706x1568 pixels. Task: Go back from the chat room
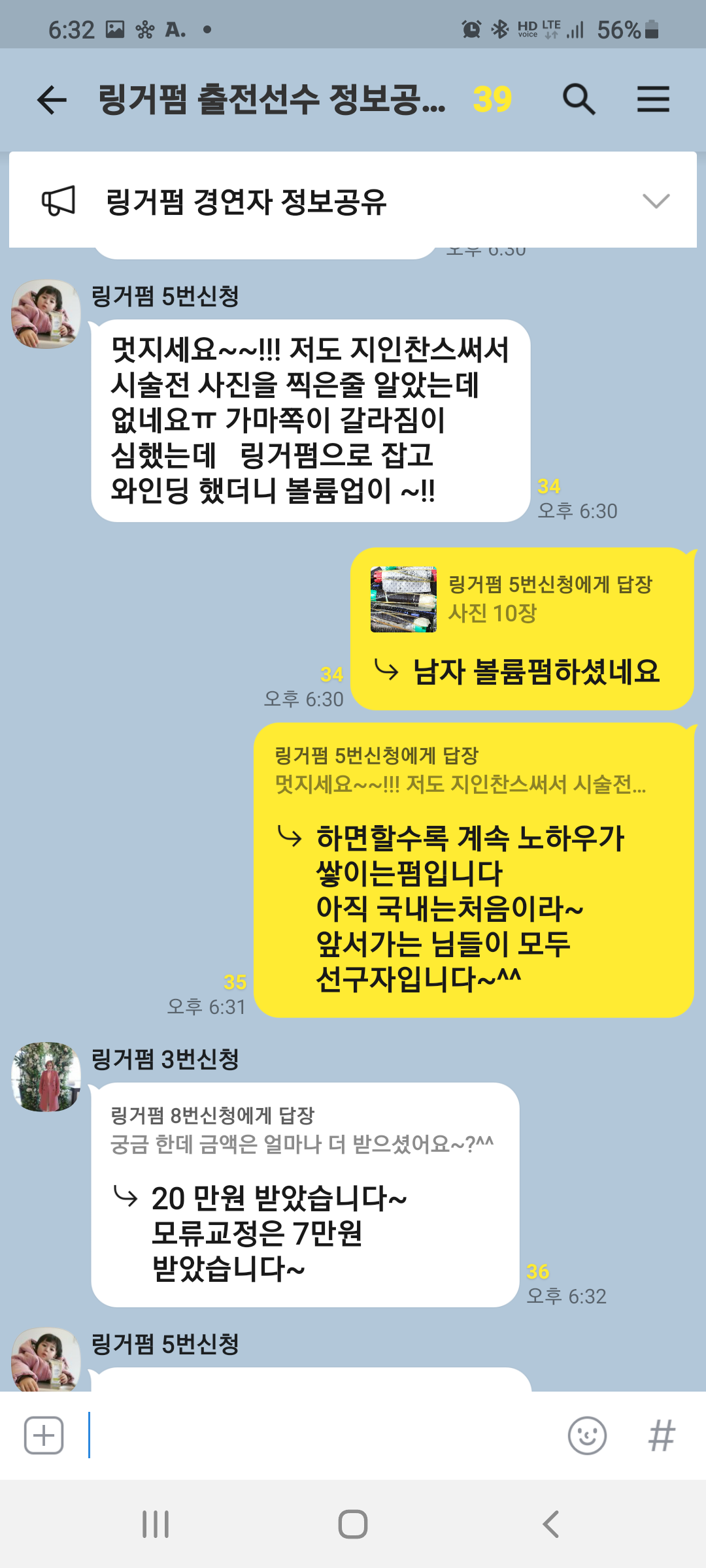52,100
